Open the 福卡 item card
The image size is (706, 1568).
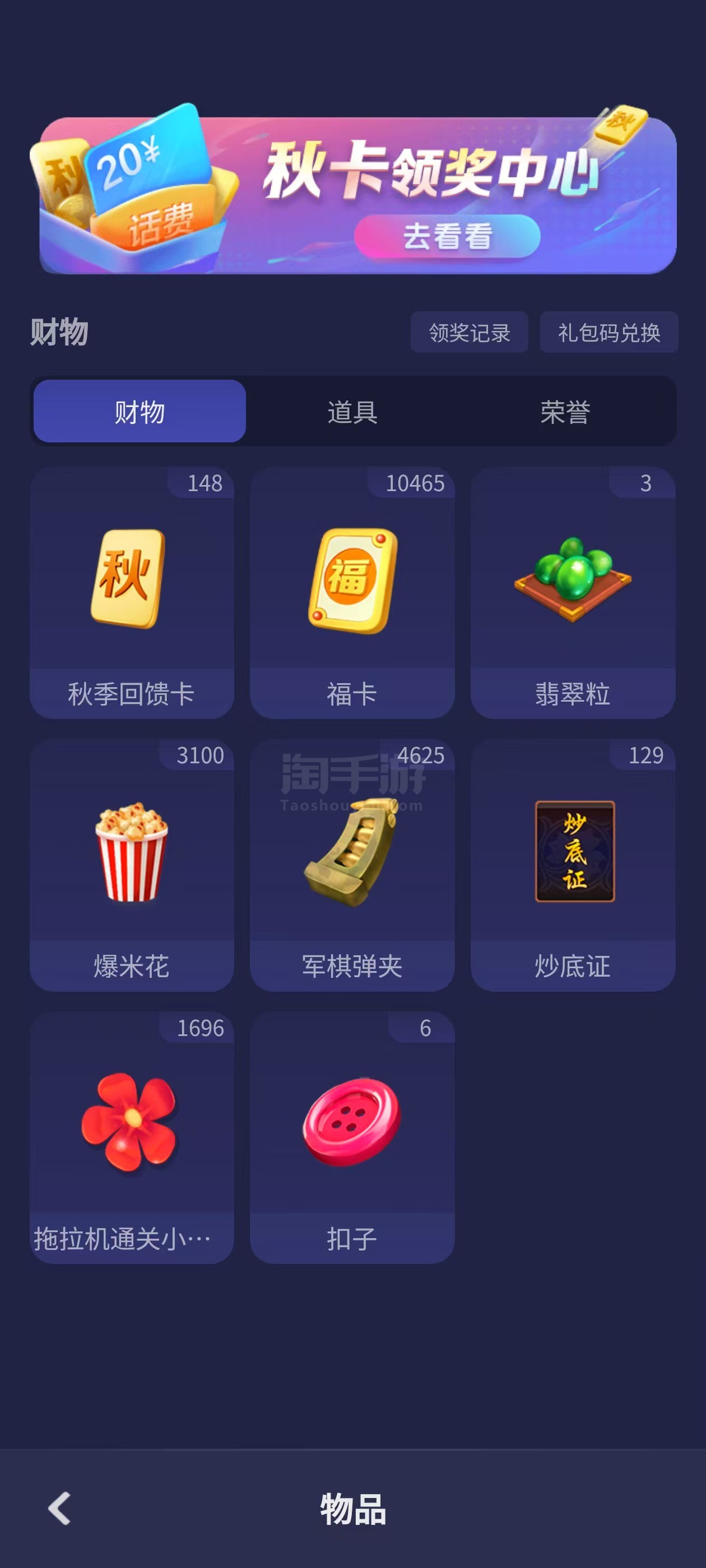tap(352, 592)
